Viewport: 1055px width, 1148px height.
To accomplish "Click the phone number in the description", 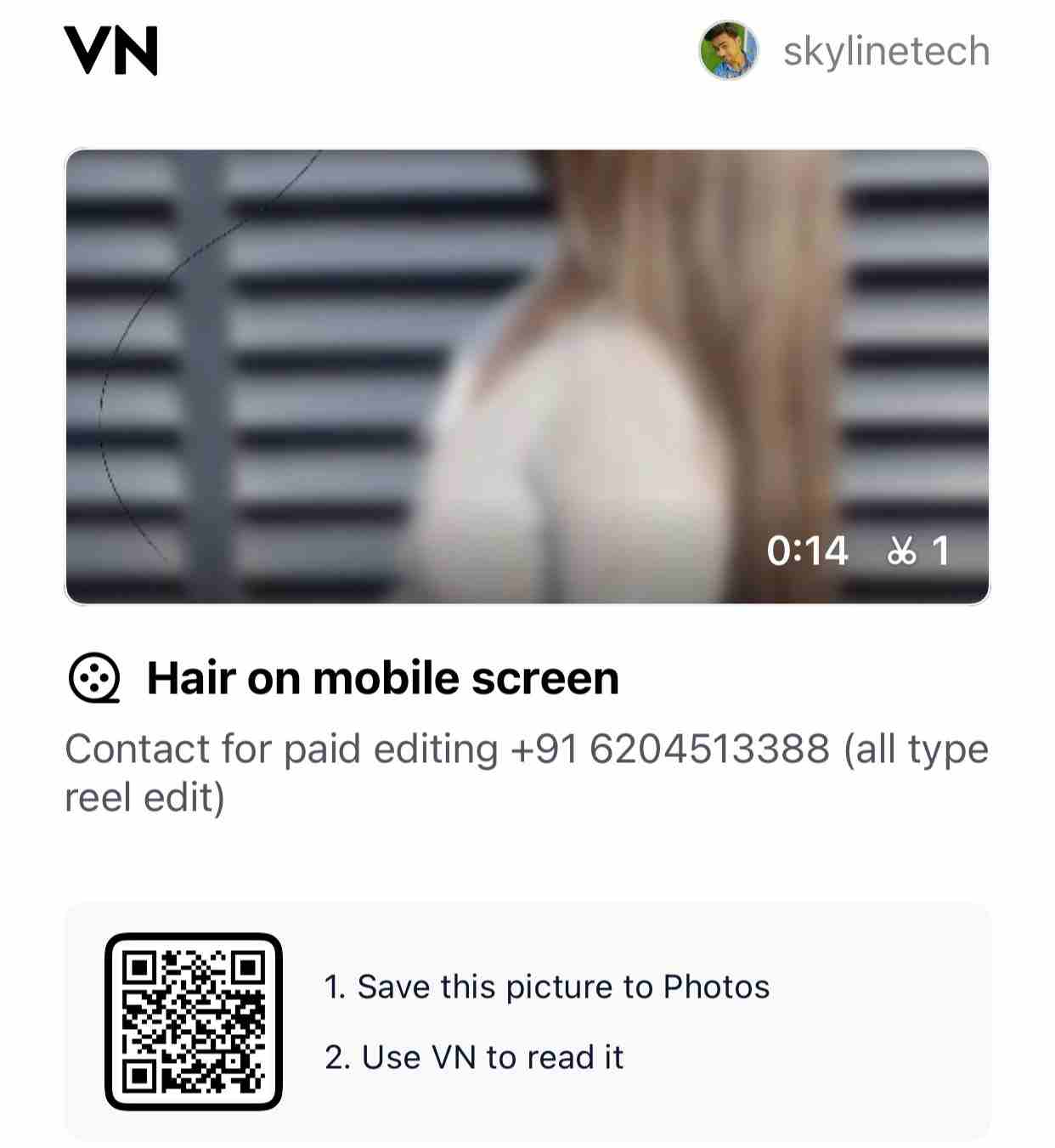I will click(671, 749).
